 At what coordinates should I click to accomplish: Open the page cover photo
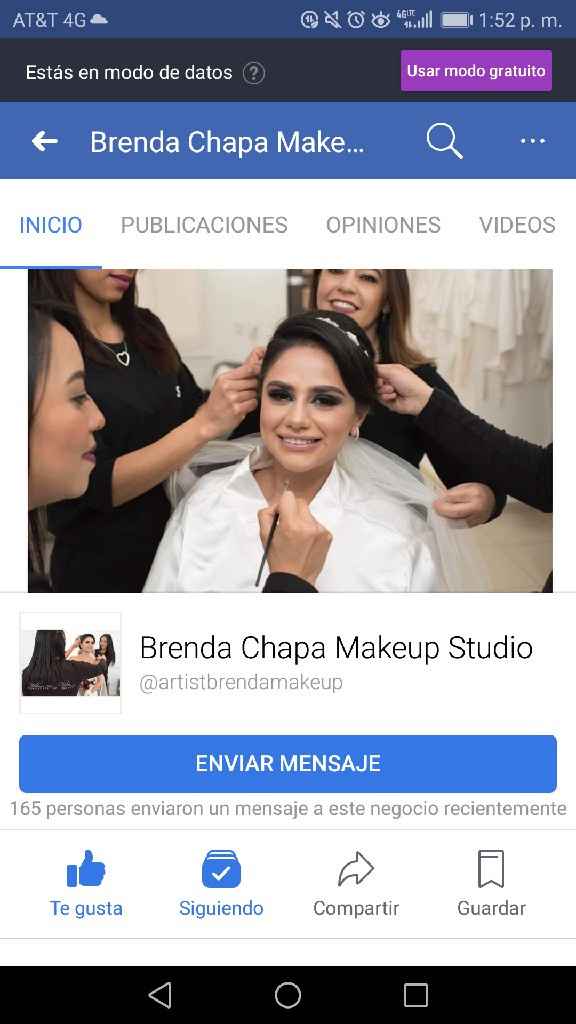tap(290, 430)
